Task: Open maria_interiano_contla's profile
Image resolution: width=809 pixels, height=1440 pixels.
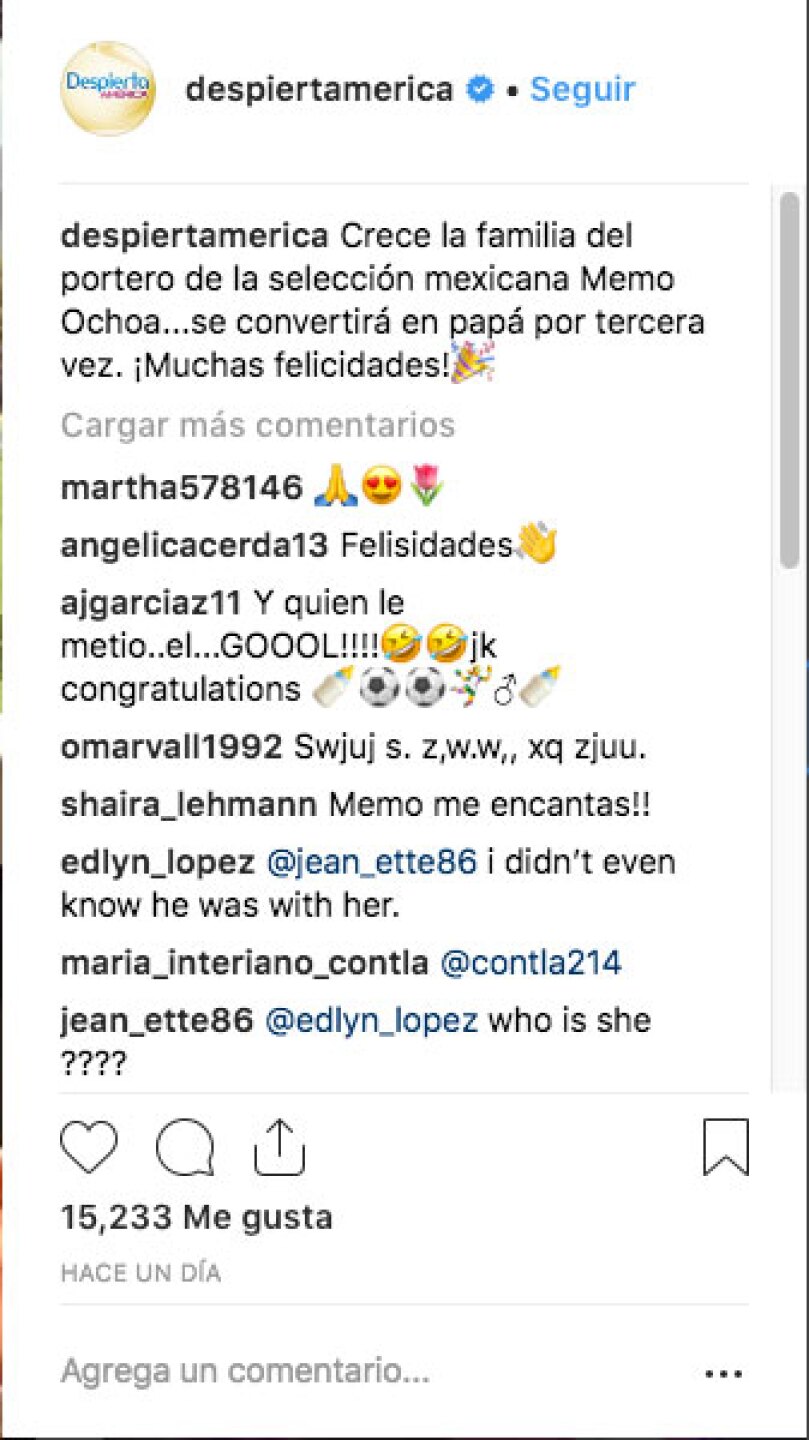Action: pyautogui.click(x=244, y=963)
